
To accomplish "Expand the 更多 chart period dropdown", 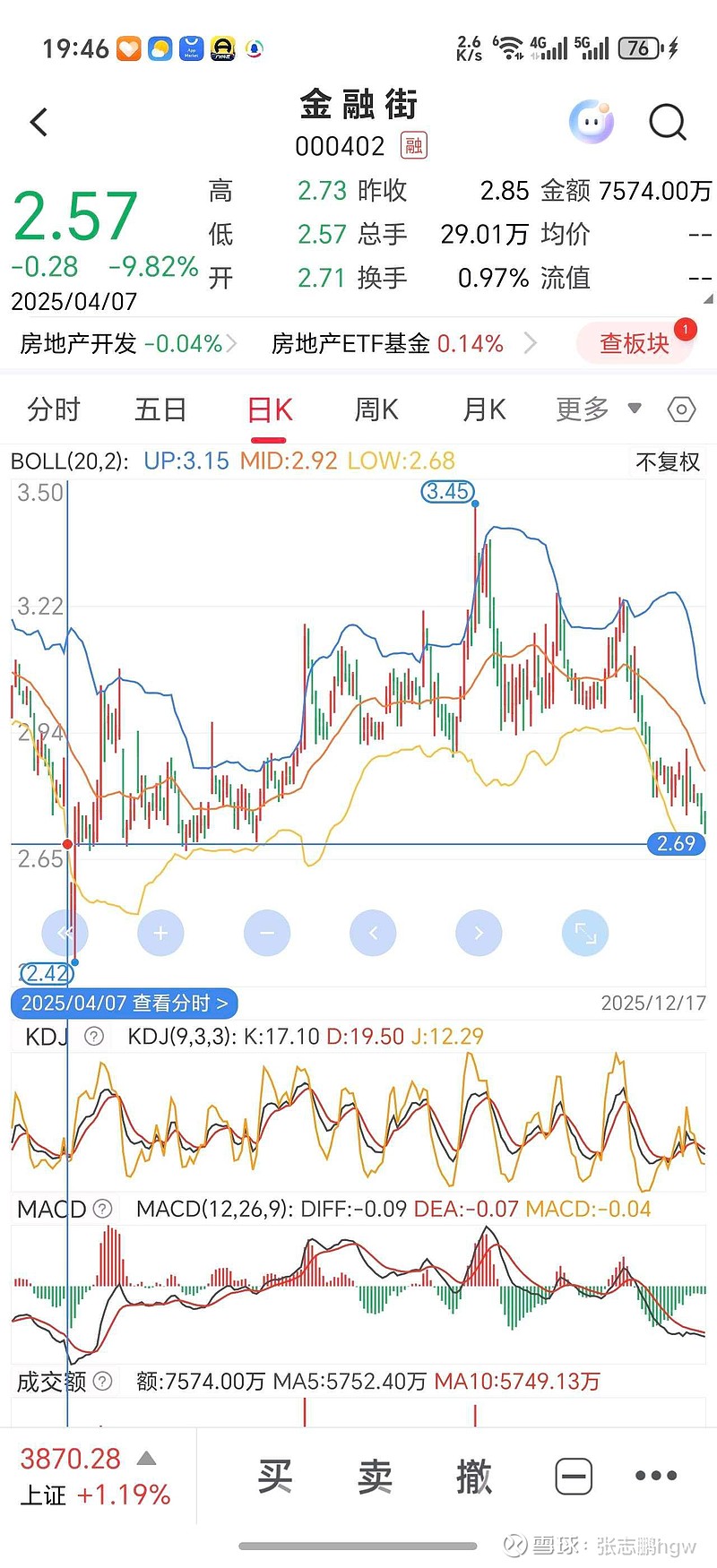I will [x=597, y=409].
